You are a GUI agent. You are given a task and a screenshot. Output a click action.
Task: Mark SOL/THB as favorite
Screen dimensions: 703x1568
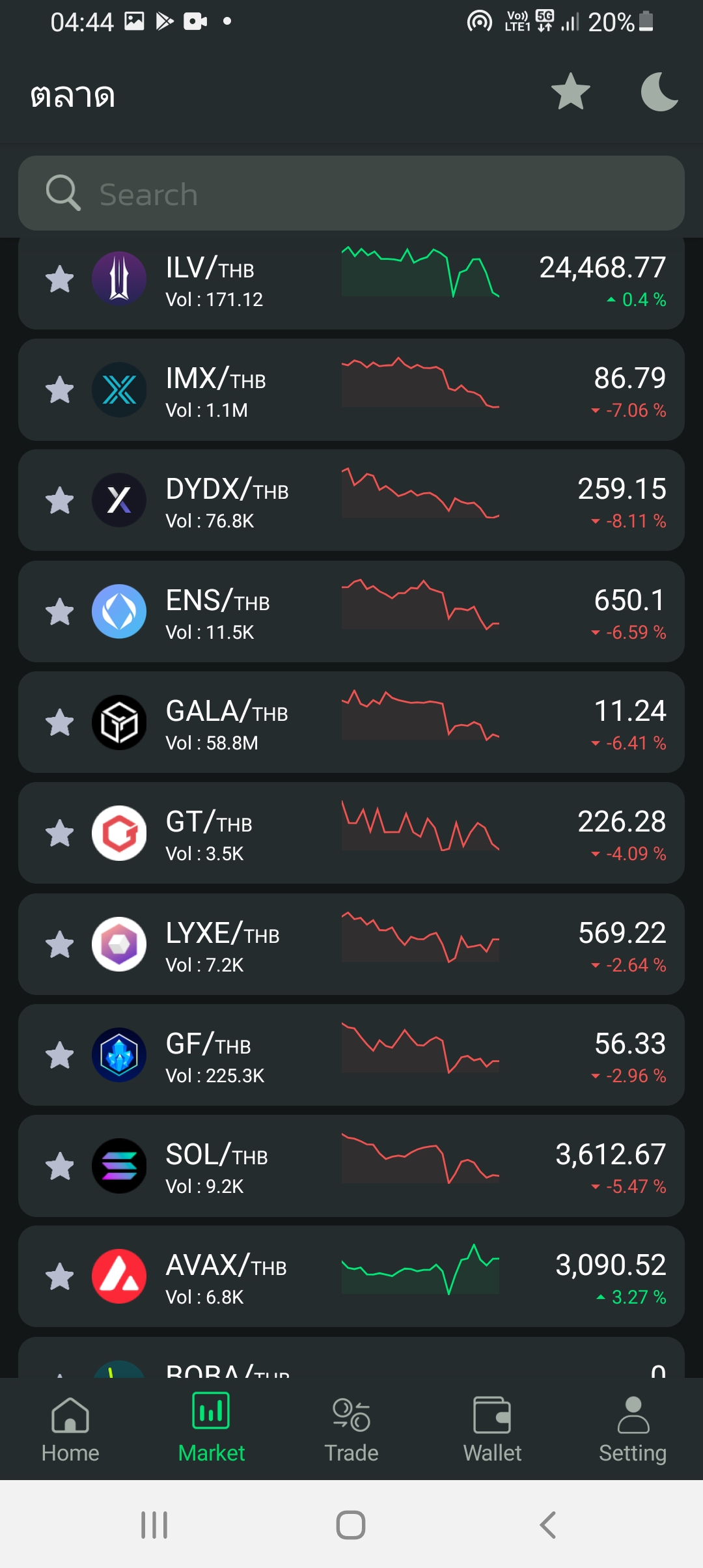60,1166
